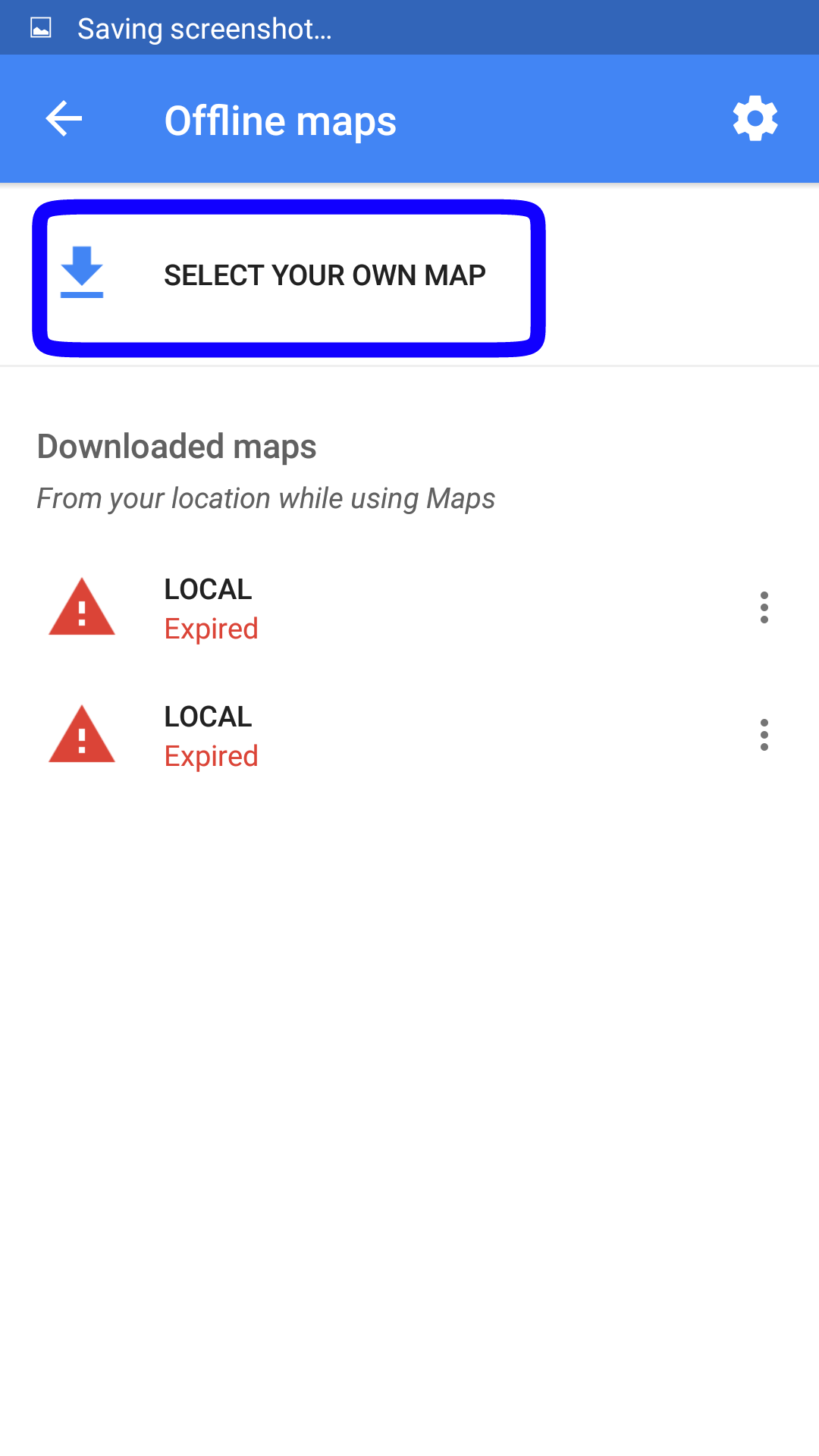Tap the Expired label under the first LOCAL map
Image resolution: width=819 pixels, height=1456 pixels.
212,628
